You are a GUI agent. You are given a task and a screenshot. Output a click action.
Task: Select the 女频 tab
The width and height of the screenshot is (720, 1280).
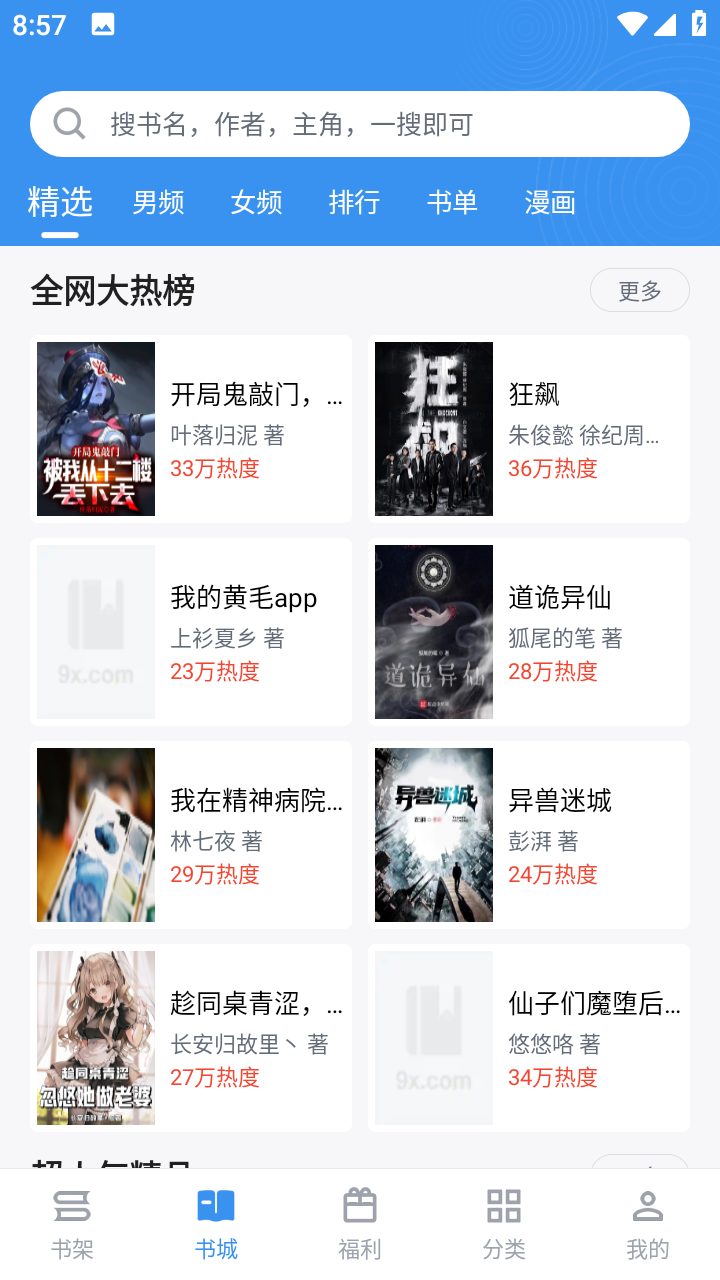pos(256,202)
